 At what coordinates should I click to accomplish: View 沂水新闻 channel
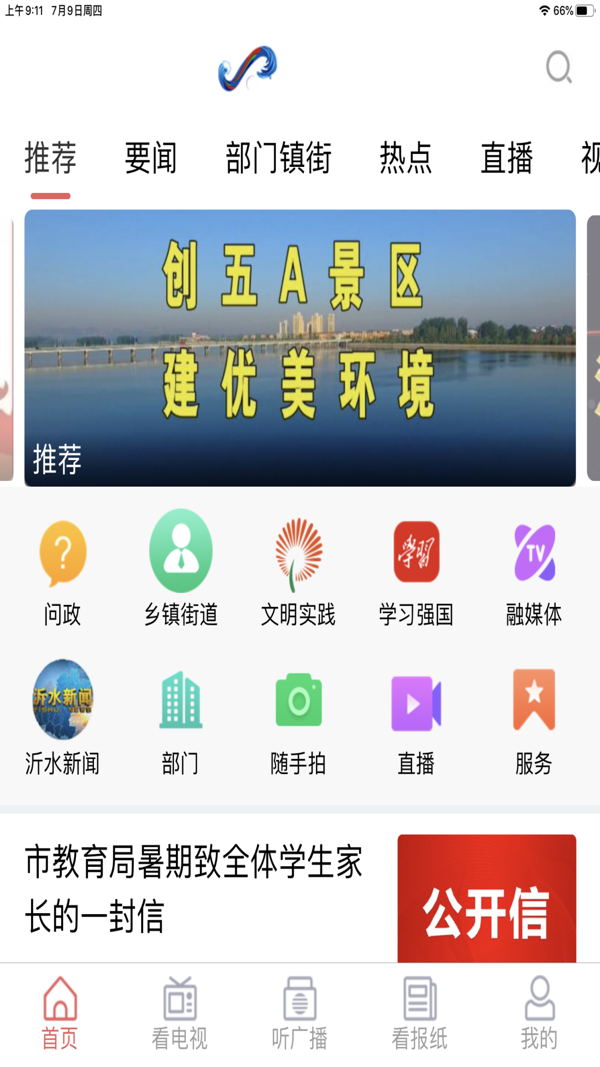point(63,718)
